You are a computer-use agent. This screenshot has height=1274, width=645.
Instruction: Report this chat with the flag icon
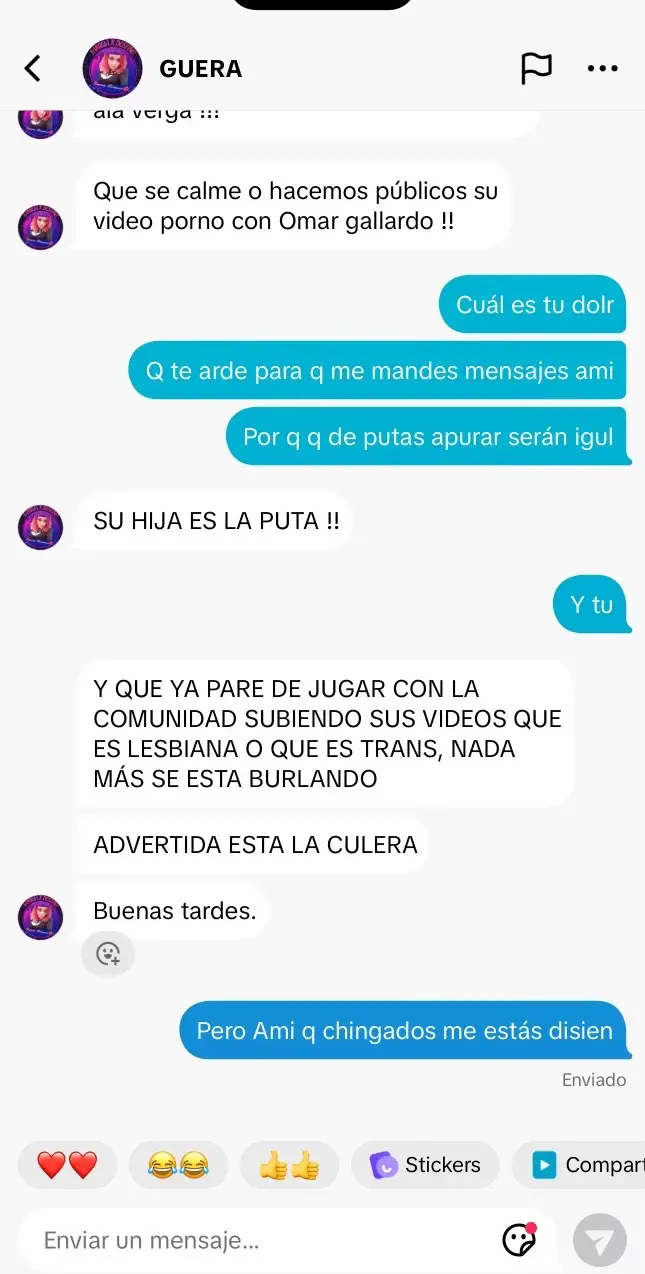(537, 68)
